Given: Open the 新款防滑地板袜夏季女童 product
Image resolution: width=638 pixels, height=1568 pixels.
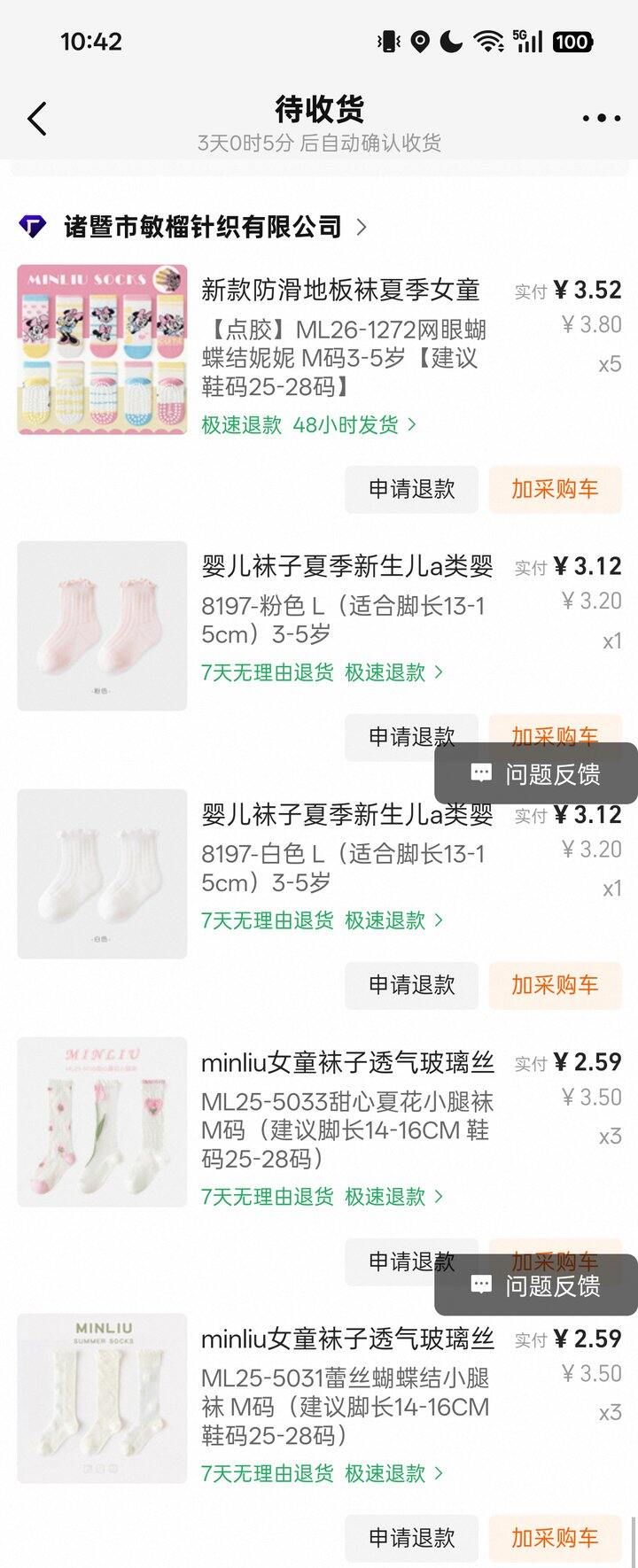Looking at the screenshot, I should coord(340,290).
